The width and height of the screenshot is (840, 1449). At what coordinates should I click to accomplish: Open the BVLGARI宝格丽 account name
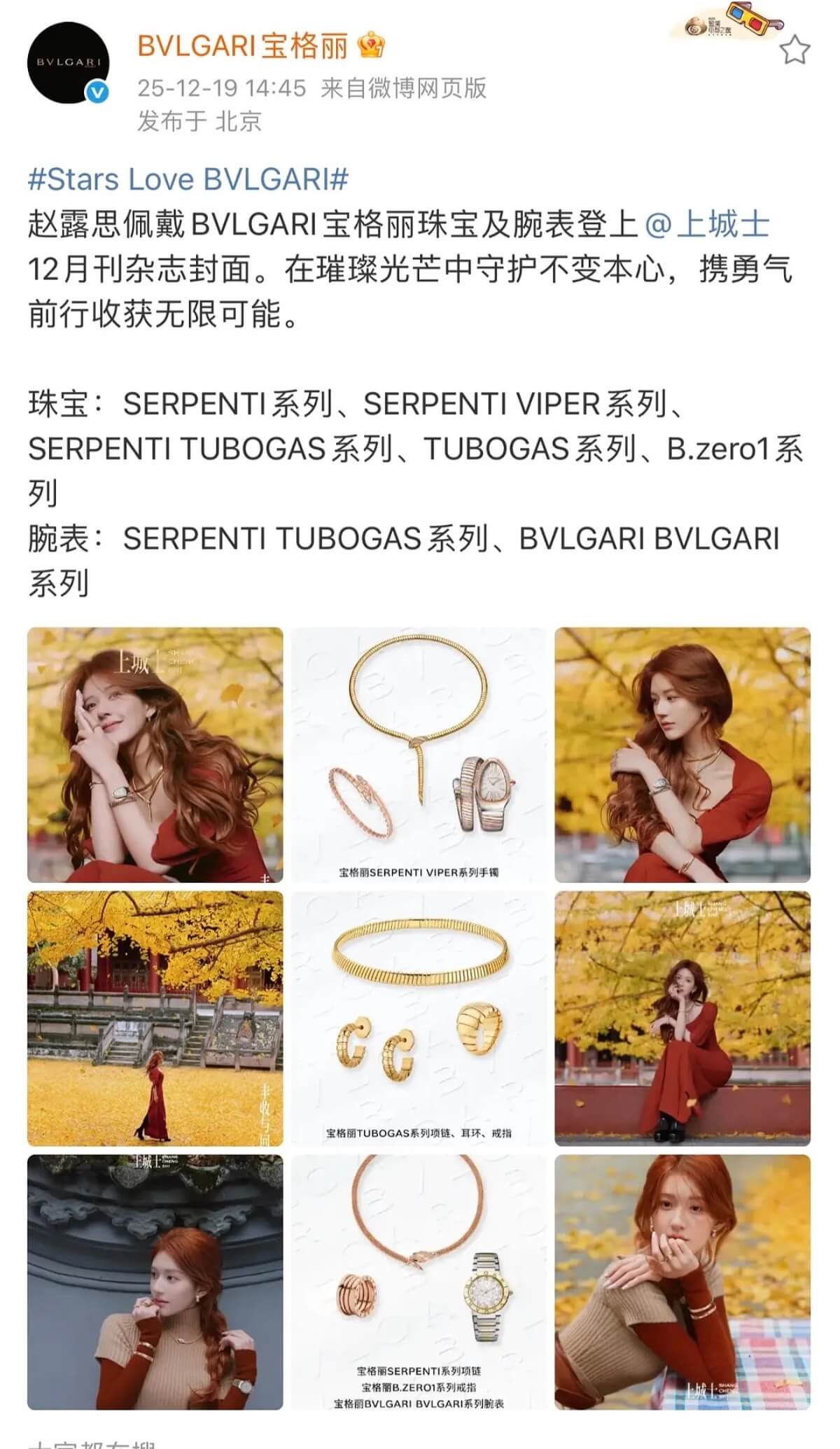point(242,47)
